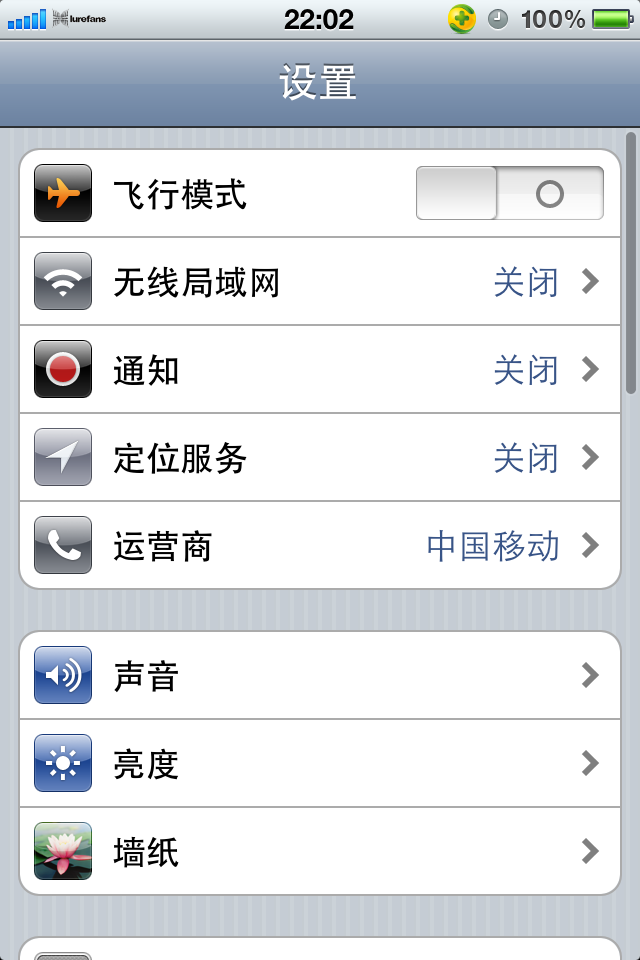The height and width of the screenshot is (960, 640).
Task: Open 定位服务 location services
Action: coord(320,458)
